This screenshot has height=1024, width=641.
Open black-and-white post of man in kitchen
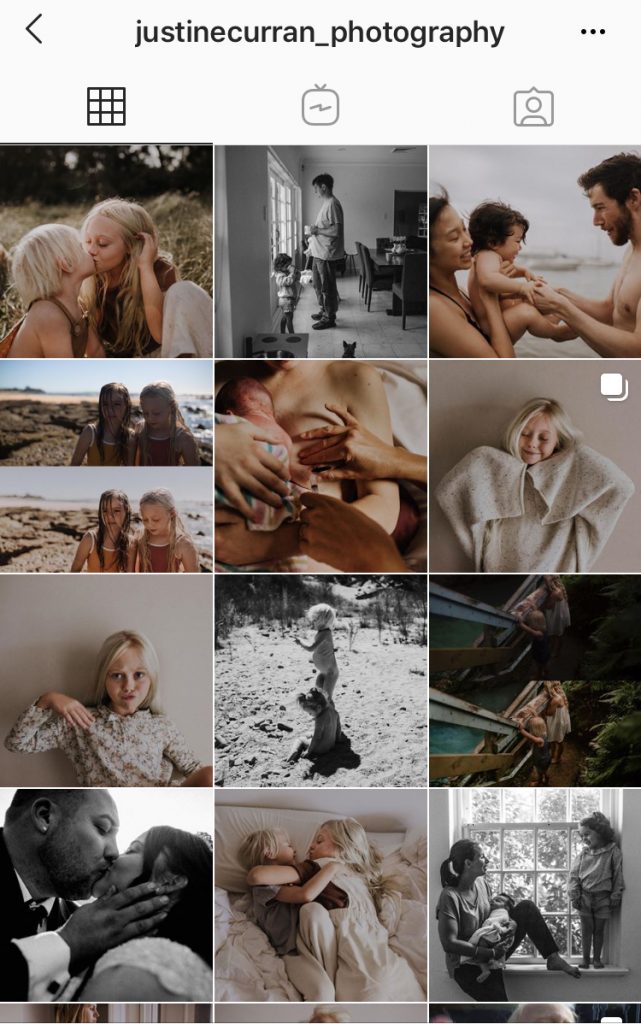pyautogui.click(x=320, y=251)
